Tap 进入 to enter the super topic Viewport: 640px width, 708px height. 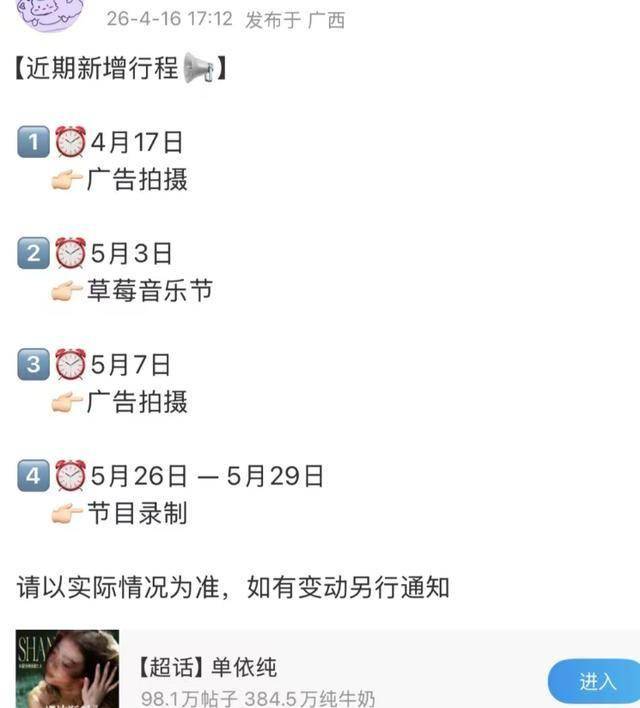[596, 682]
